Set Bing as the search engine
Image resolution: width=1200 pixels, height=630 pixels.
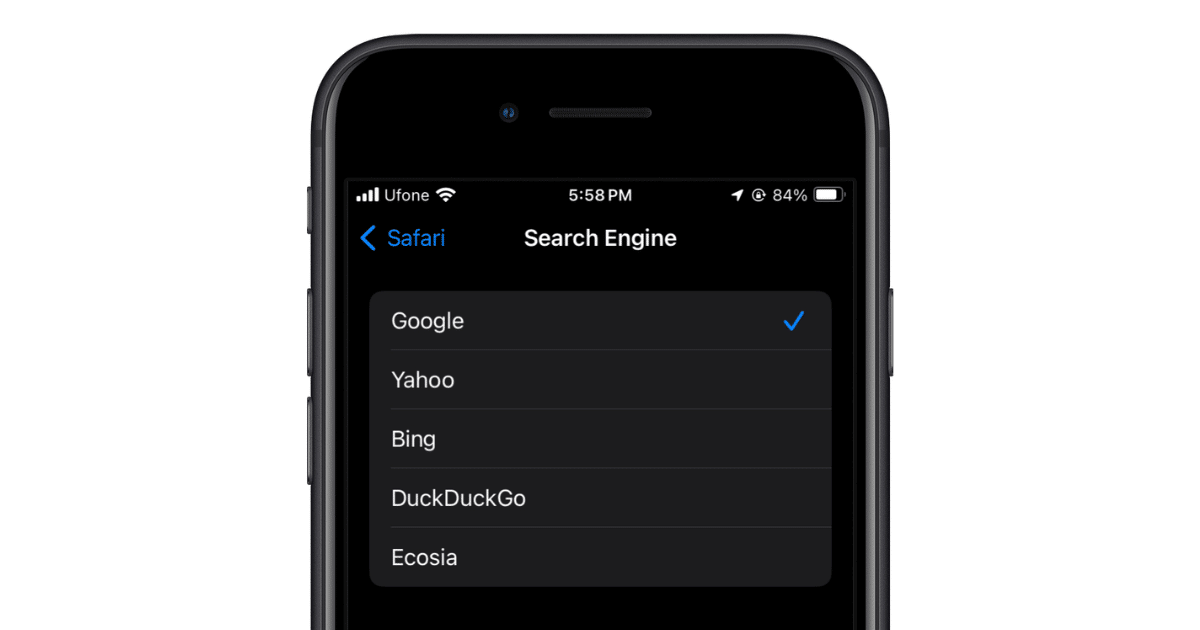pos(600,439)
